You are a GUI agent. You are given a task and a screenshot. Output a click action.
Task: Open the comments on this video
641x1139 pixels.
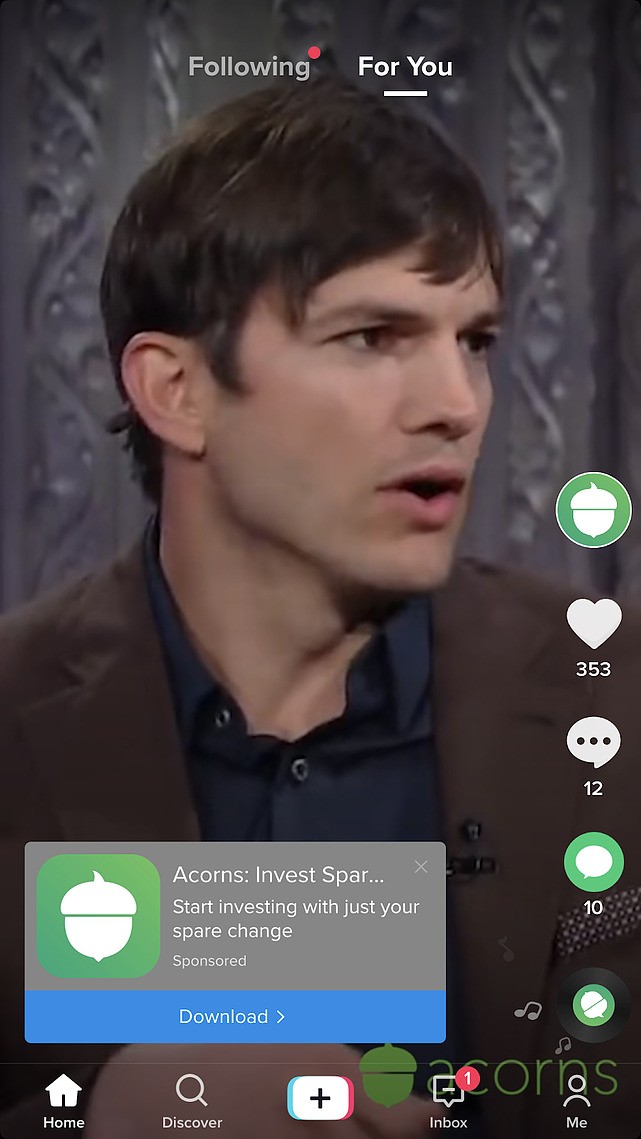tap(594, 742)
